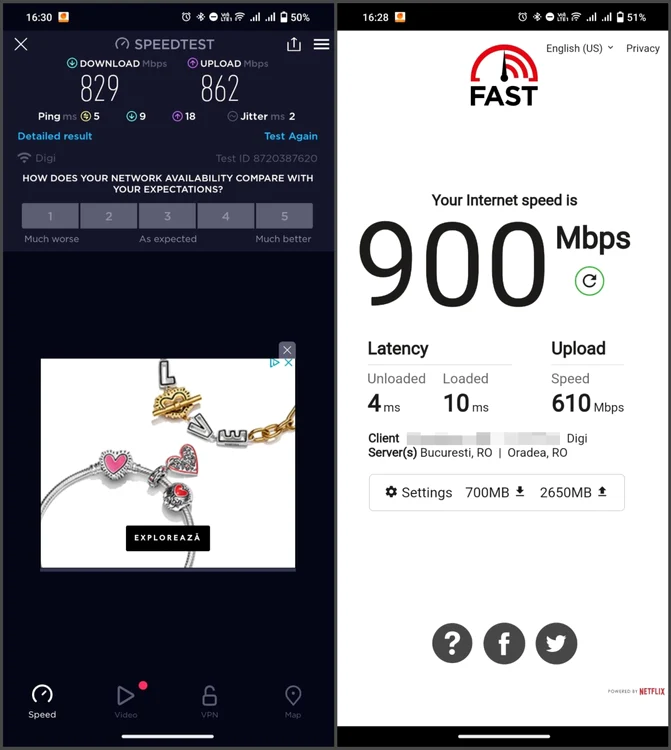Open the English (US) language dropdown
The height and width of the screenshot is (750, 671).
579,48
